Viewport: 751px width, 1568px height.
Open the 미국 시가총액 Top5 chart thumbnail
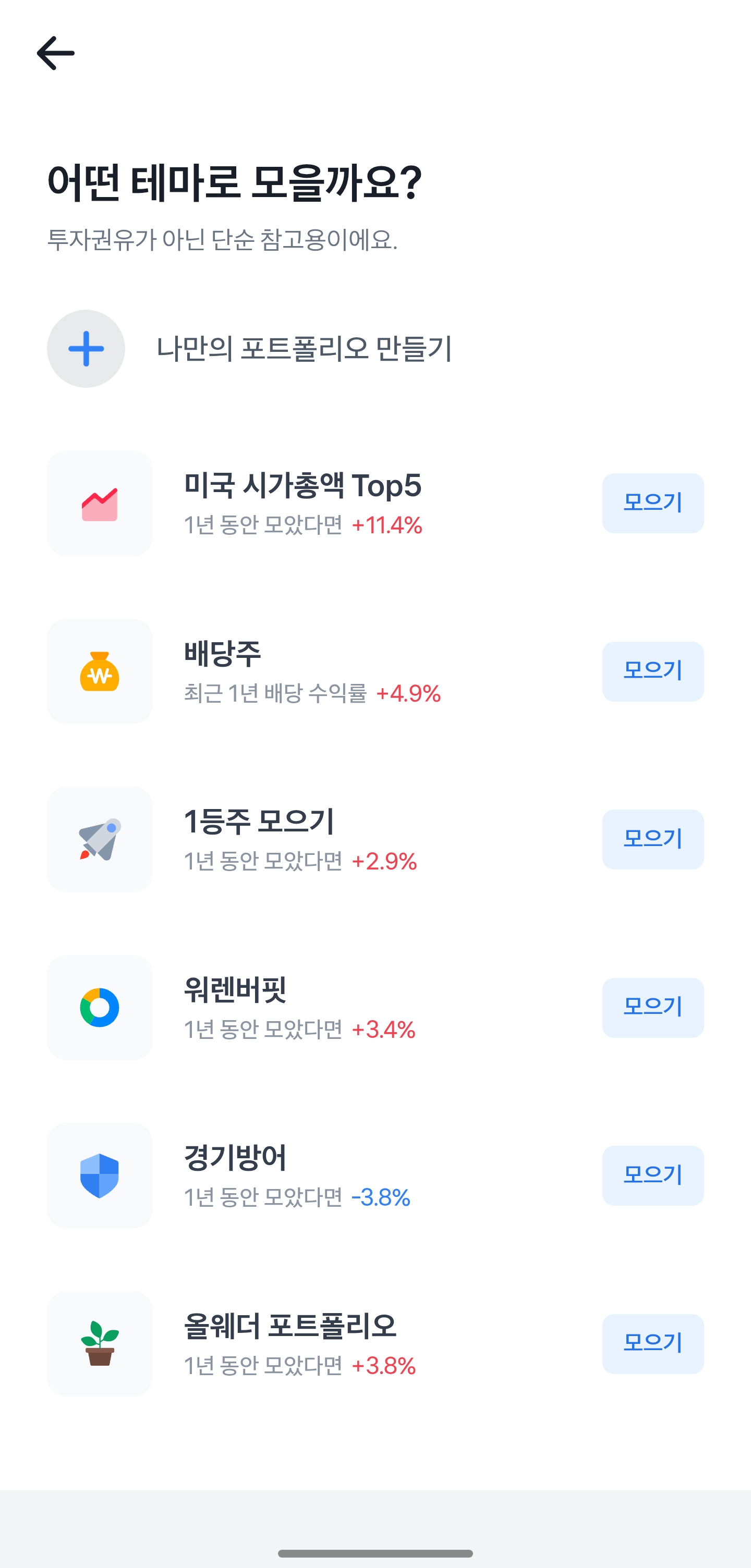(100, 504)
